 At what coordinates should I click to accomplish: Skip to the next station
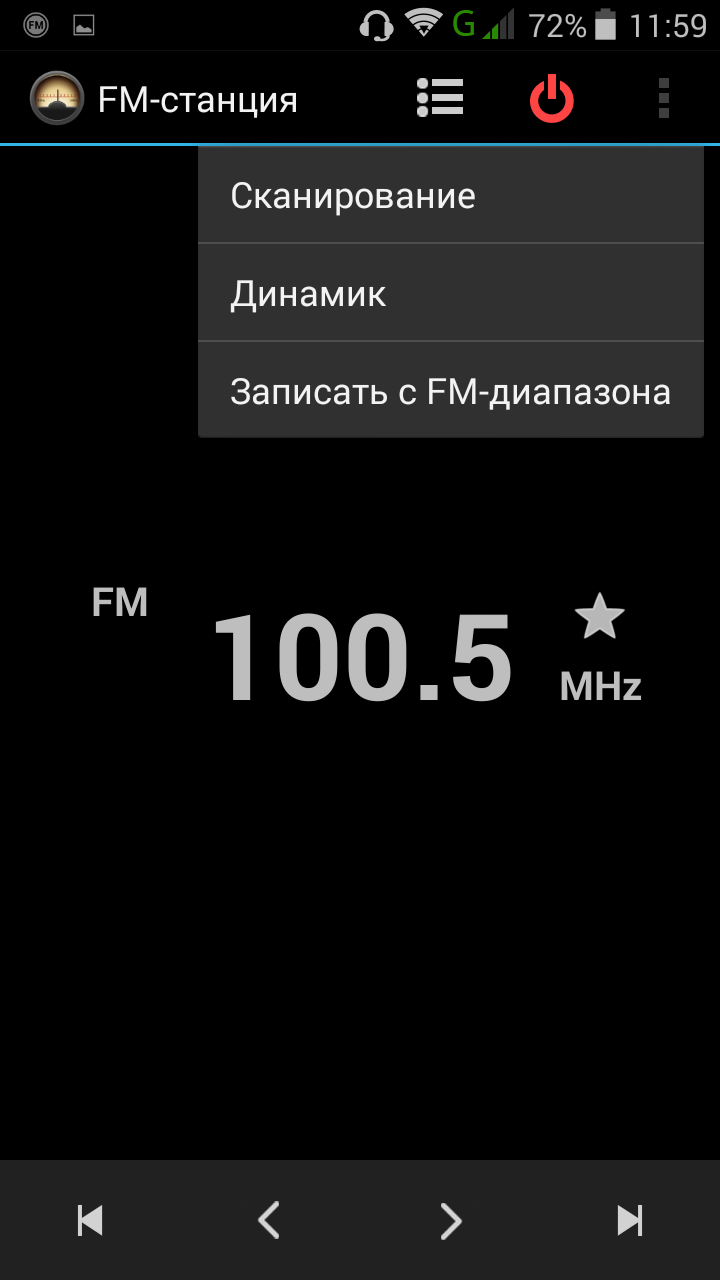tap(630, 1220)
